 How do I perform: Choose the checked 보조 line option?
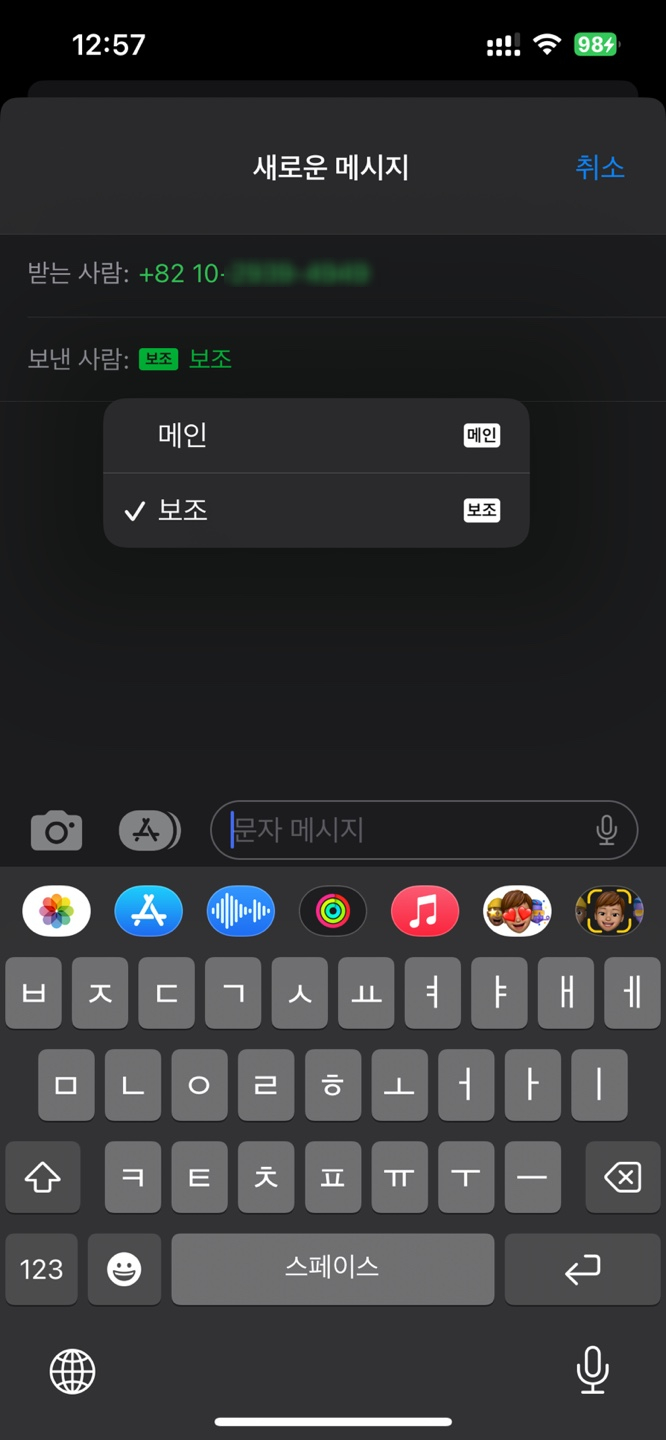[316, 510]
